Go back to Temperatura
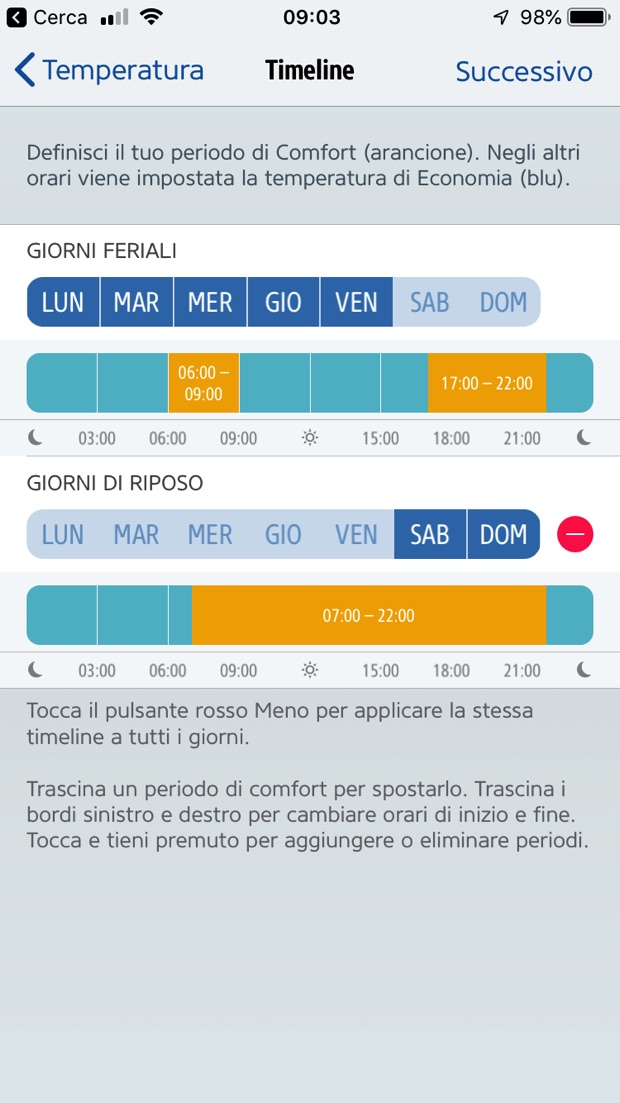This screenshot has width=620, height=1103. (x=108, y=71)
